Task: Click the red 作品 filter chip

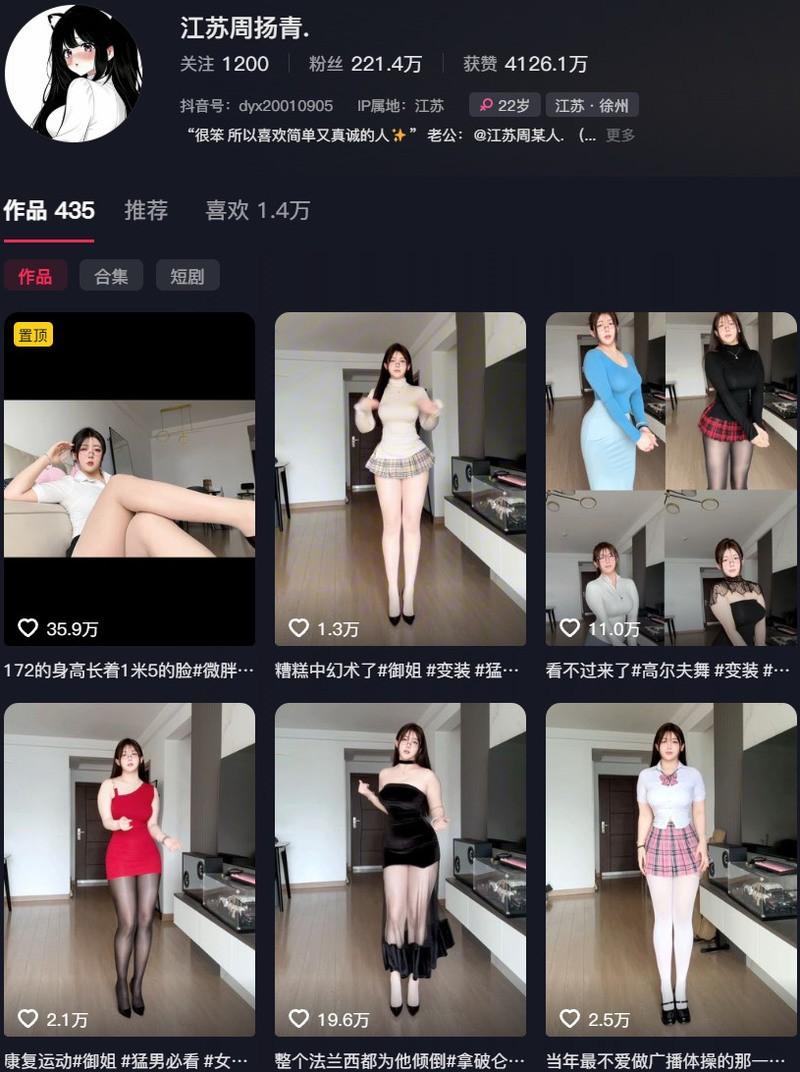Action: (x=37, y=275)
